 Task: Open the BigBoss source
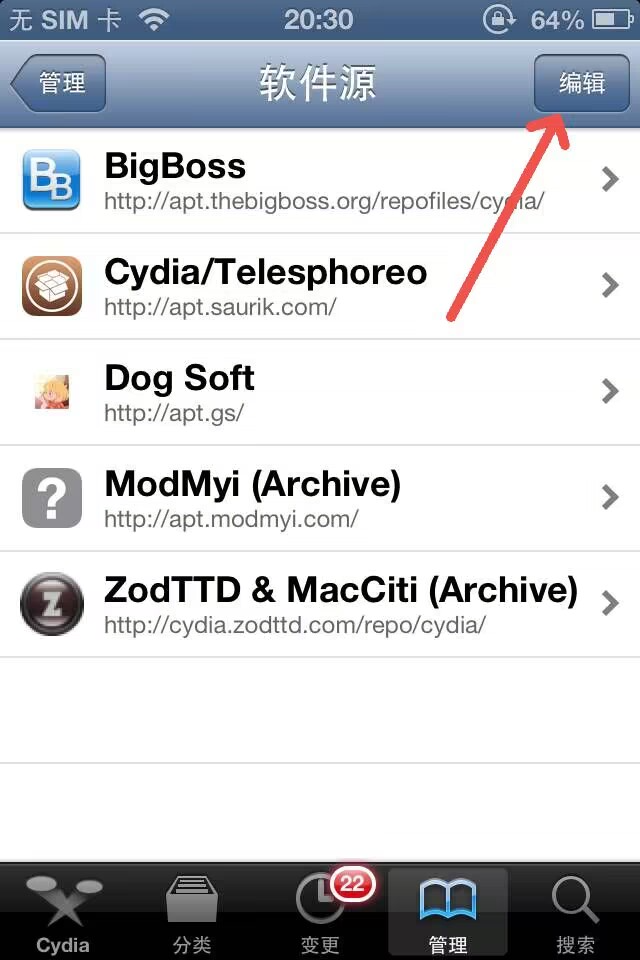click(320, 180)
